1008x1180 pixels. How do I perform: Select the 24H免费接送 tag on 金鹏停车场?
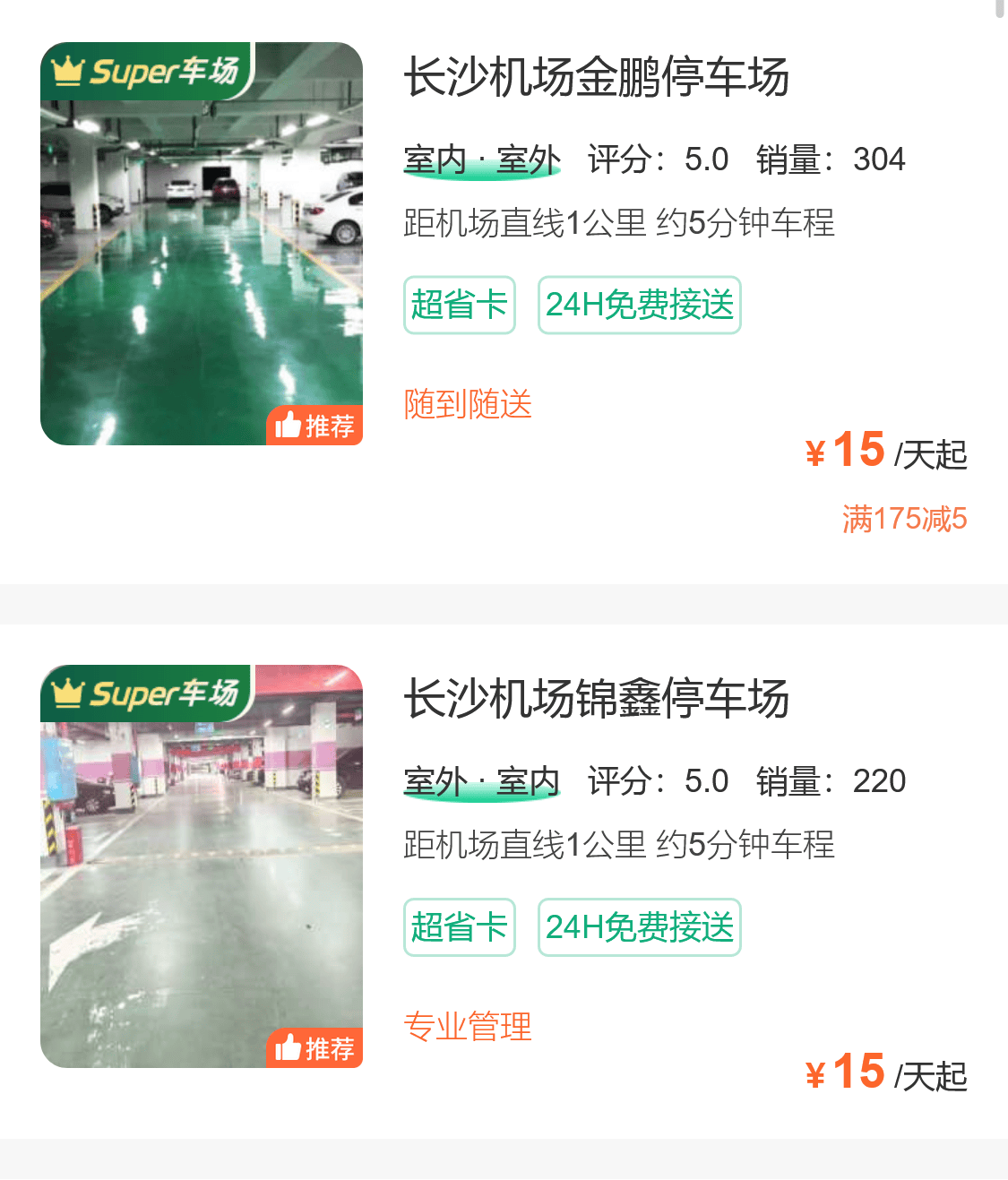coord(639,305)
